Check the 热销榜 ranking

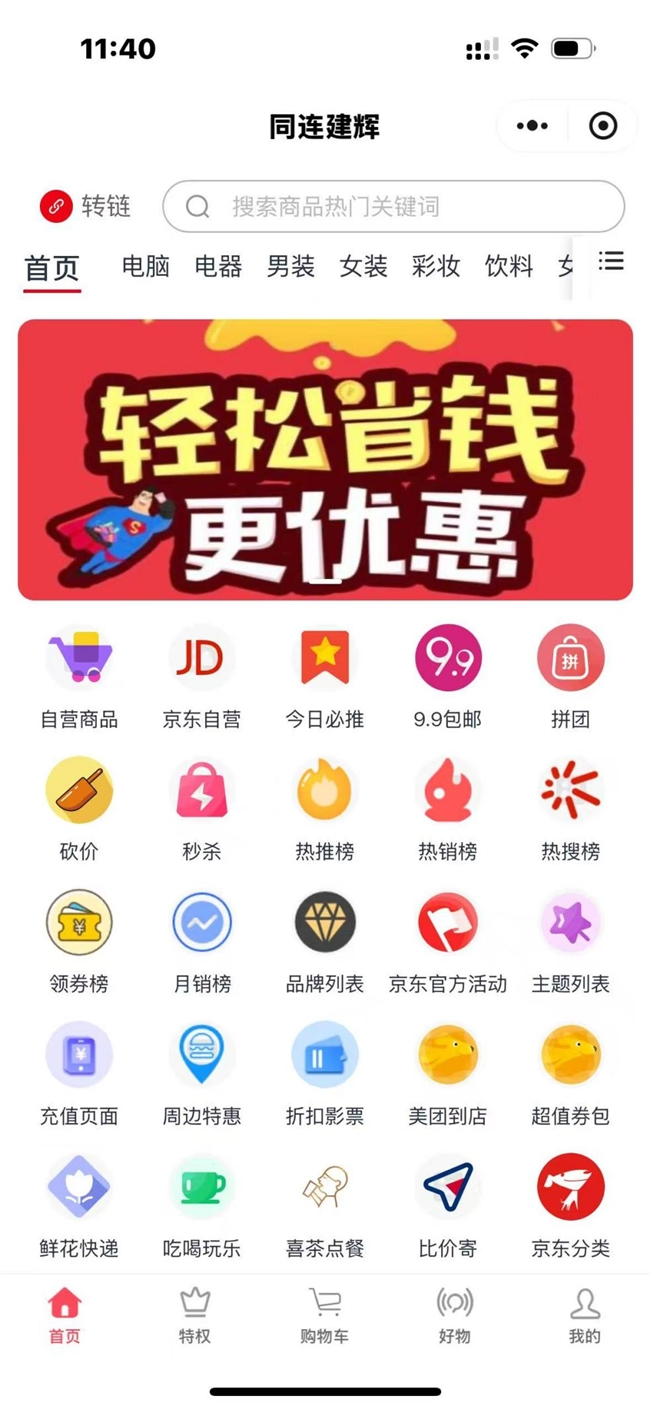448,808
